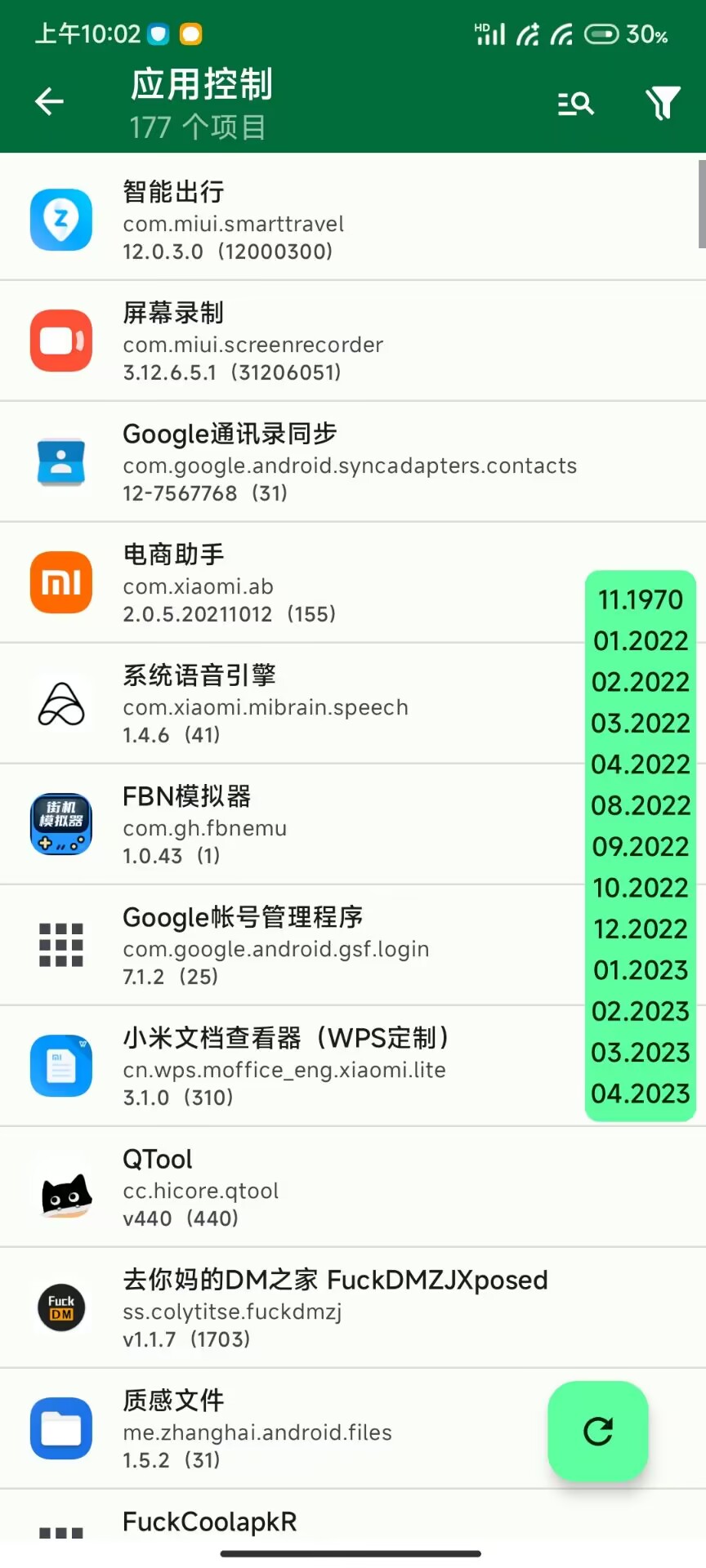Go back using the arrow

[50, 101]
